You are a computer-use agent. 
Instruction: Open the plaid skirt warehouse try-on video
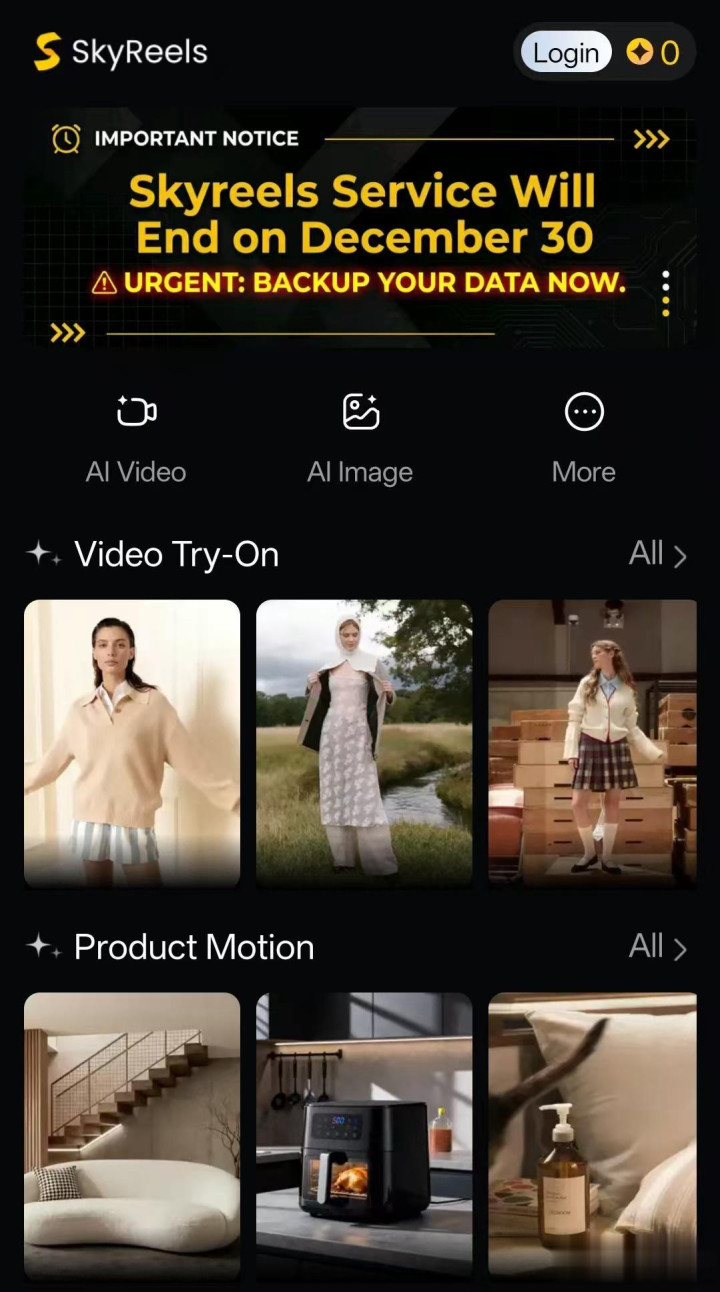592,743
